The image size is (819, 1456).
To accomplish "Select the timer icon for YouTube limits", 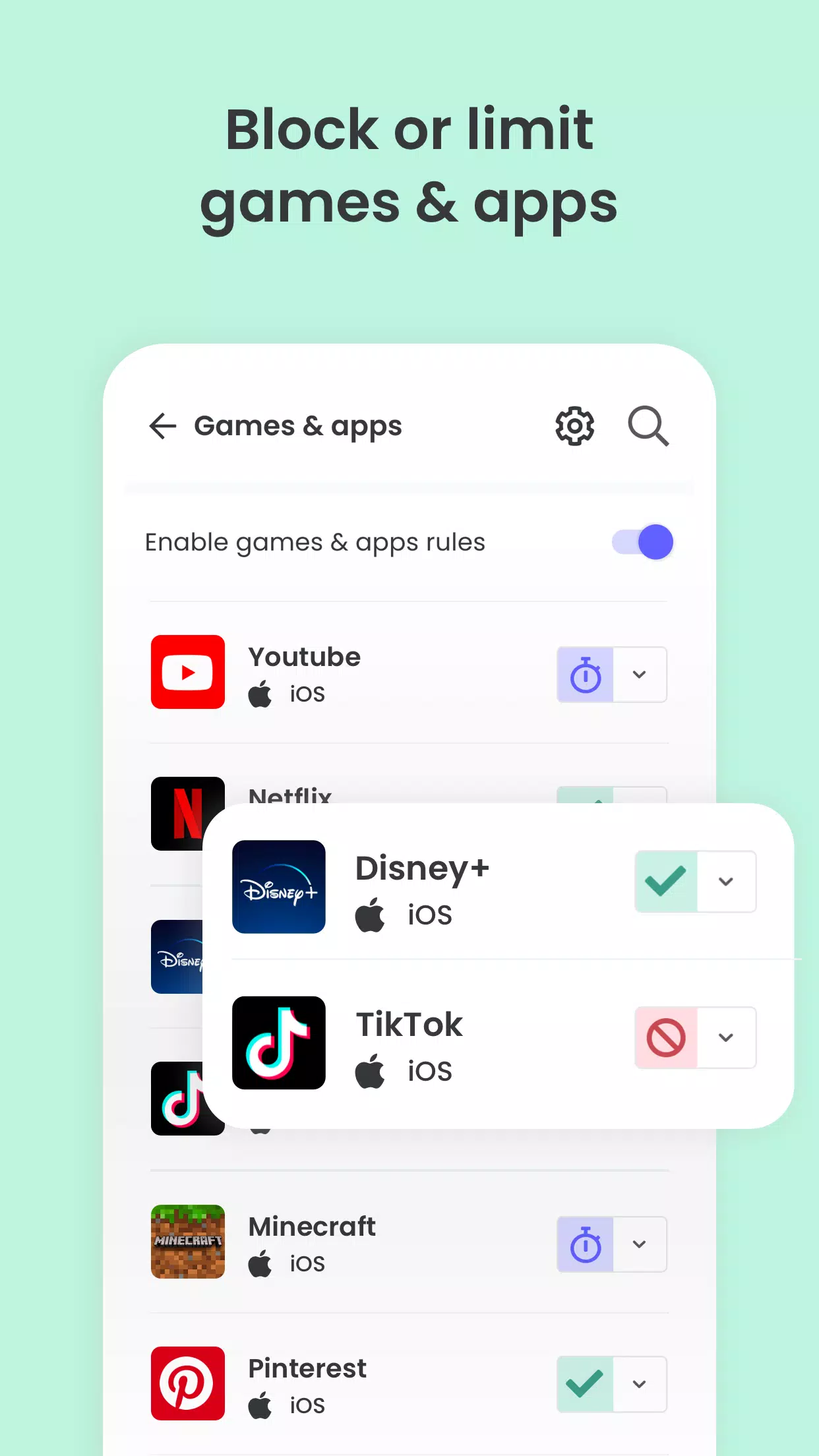I will (x=585, y=674).
